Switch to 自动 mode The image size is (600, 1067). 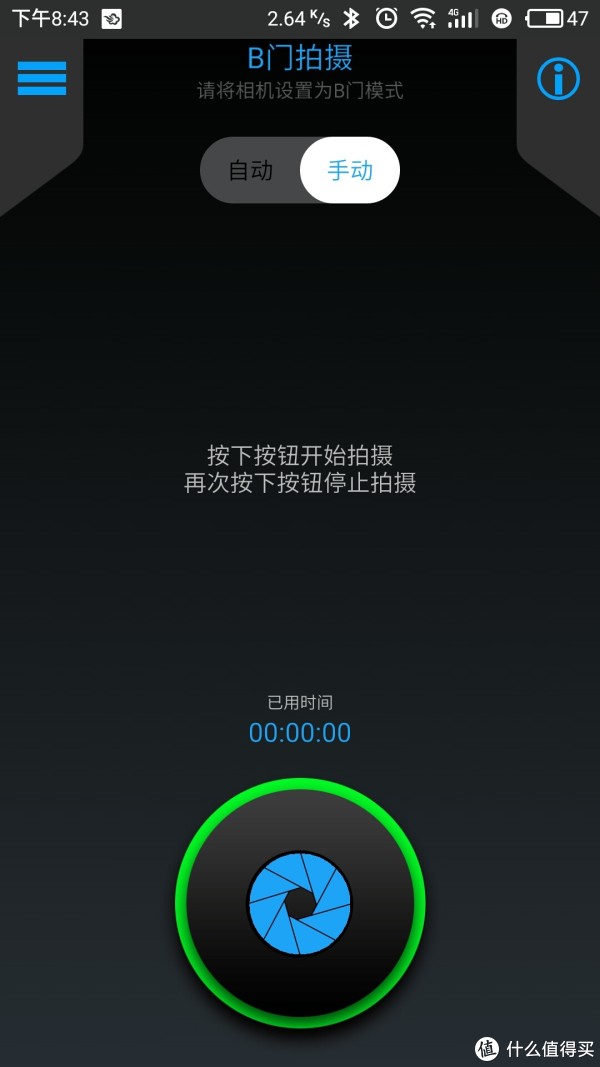[250, 170]
